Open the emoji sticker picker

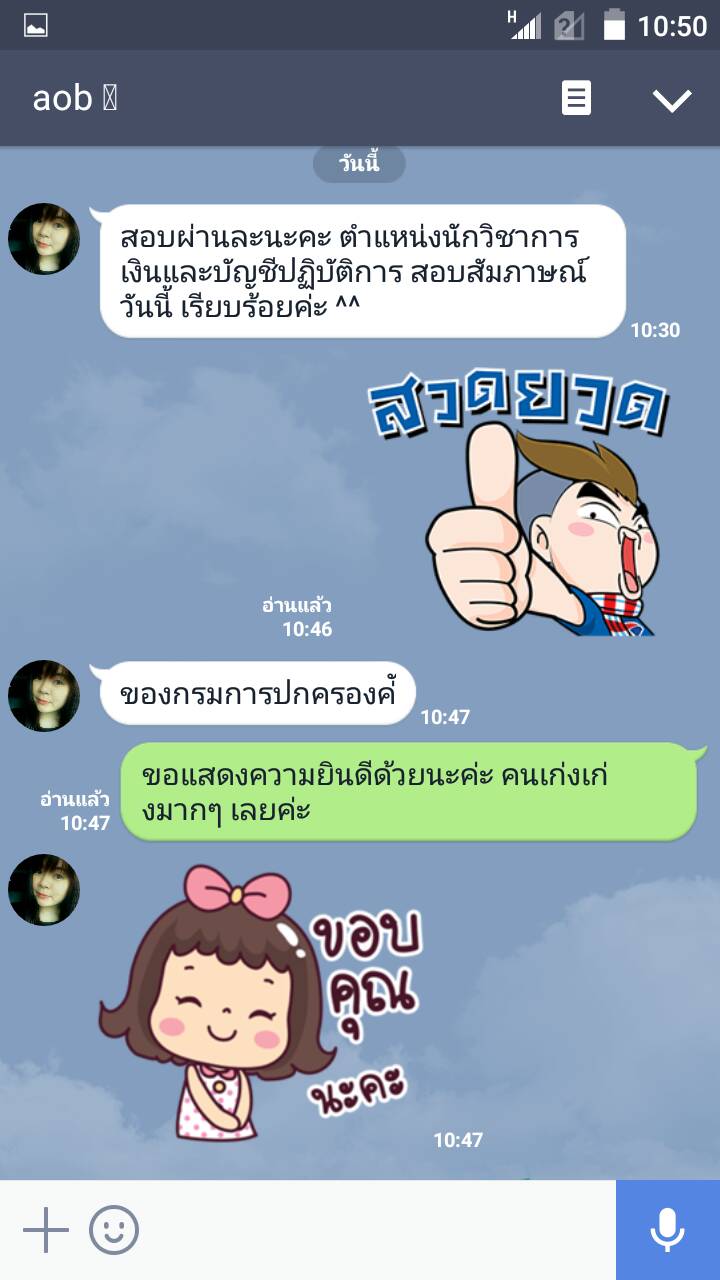point(114,1230)
